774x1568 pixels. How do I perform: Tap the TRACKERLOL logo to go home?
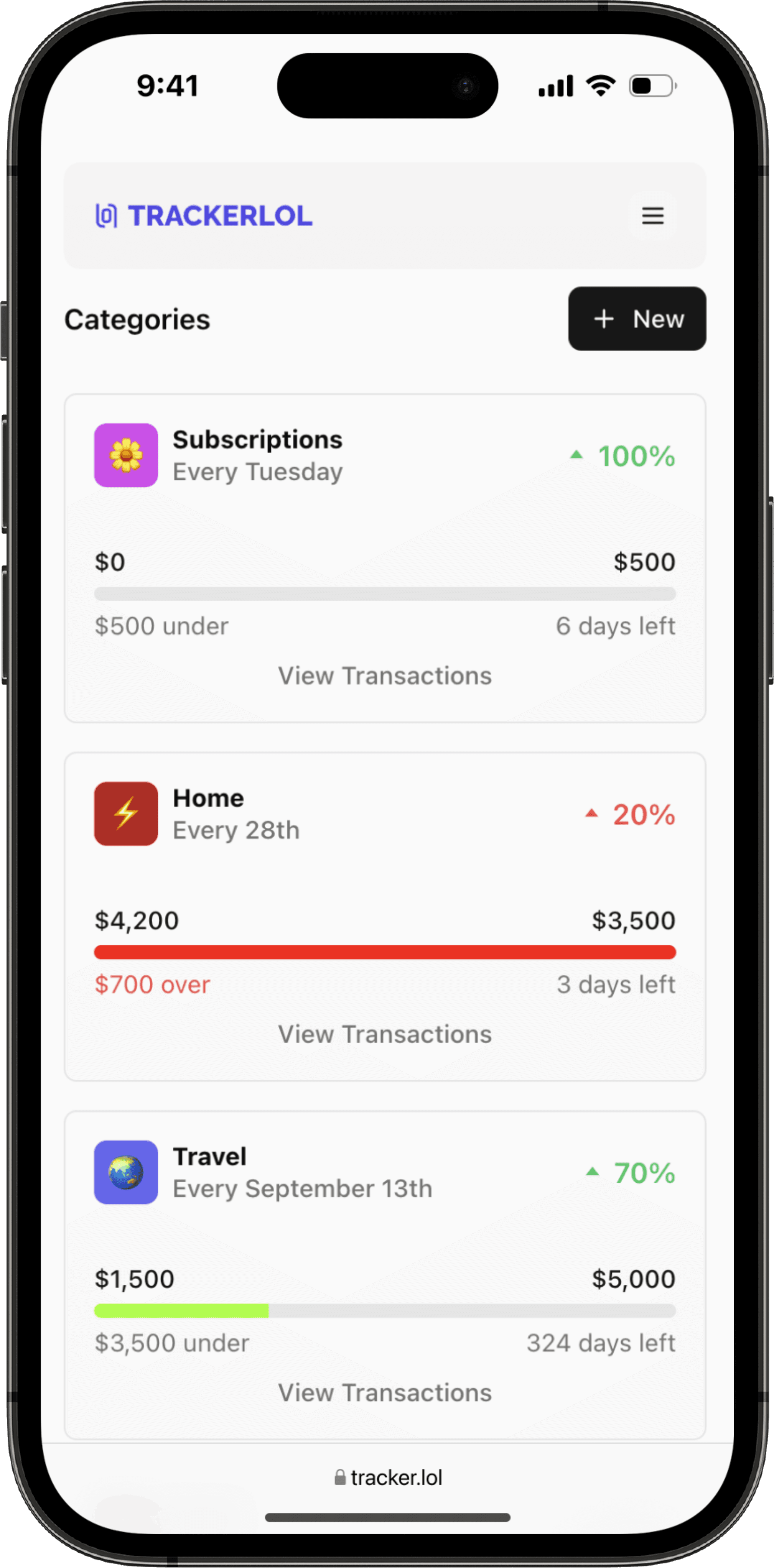(x=204, y=215)
